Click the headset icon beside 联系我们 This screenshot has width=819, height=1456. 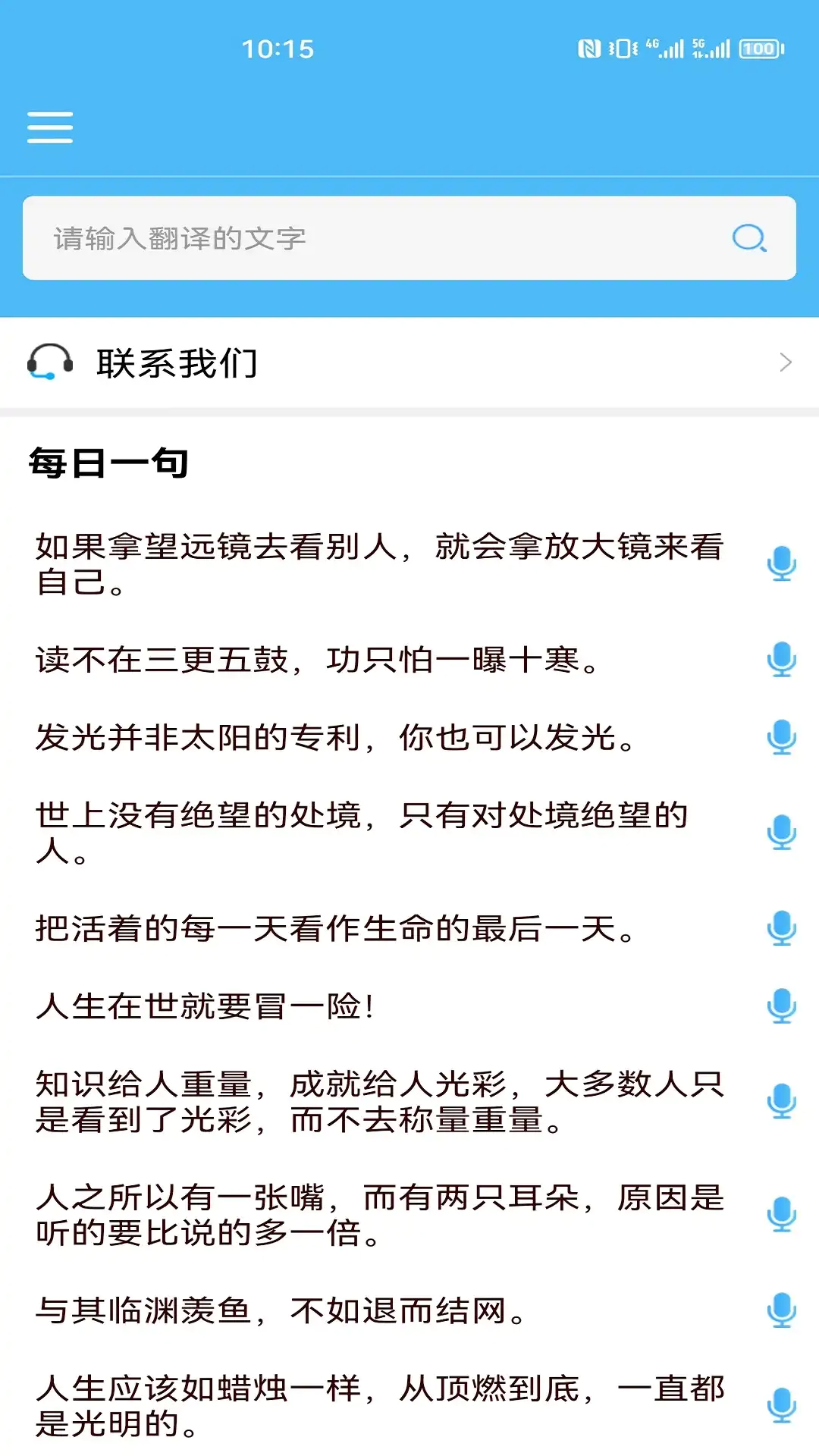(x=49, y=363)
